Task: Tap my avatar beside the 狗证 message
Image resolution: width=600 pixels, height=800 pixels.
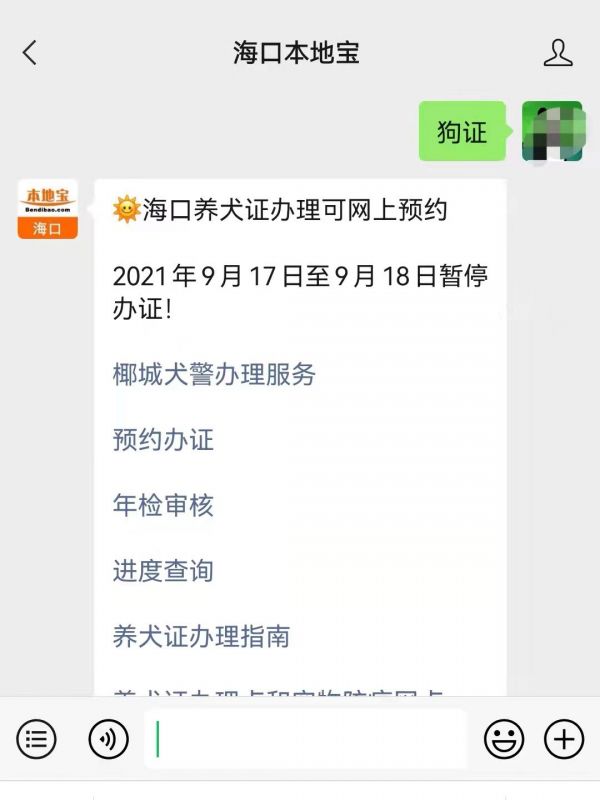Action: coord(552,131)
